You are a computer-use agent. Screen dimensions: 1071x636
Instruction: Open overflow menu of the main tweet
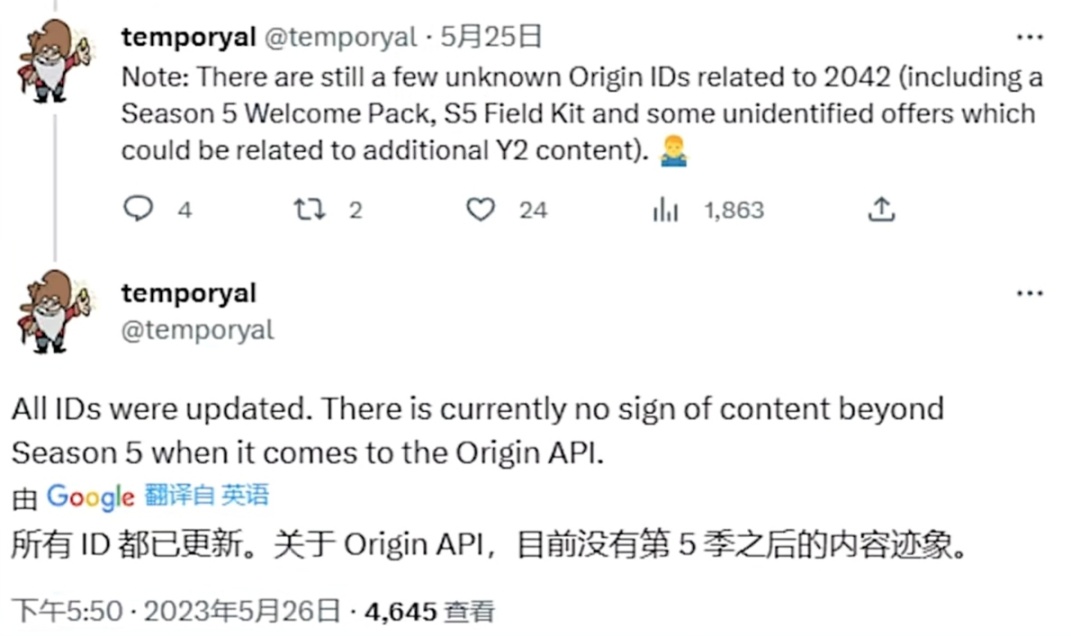pos(1029,294)
